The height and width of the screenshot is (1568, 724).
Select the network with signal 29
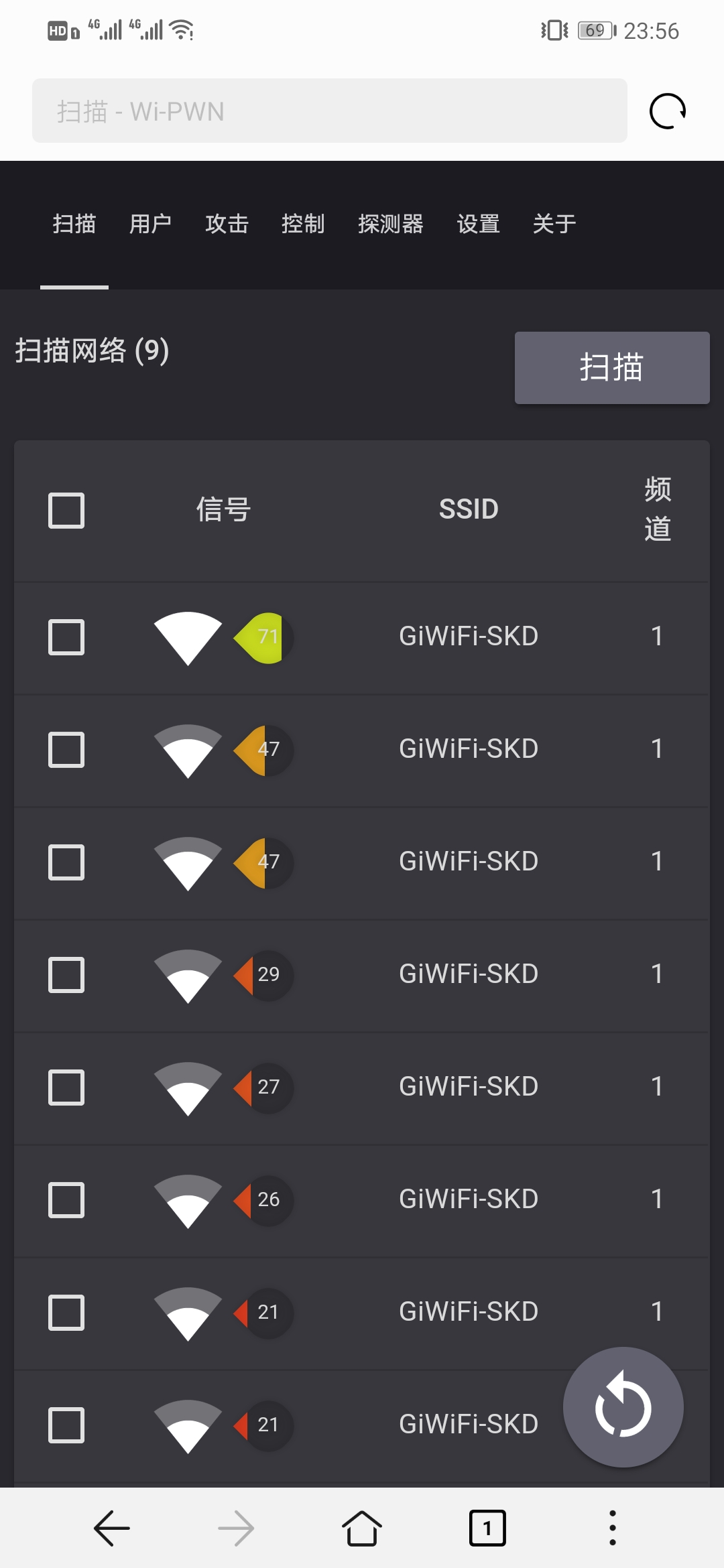[66, 974]
